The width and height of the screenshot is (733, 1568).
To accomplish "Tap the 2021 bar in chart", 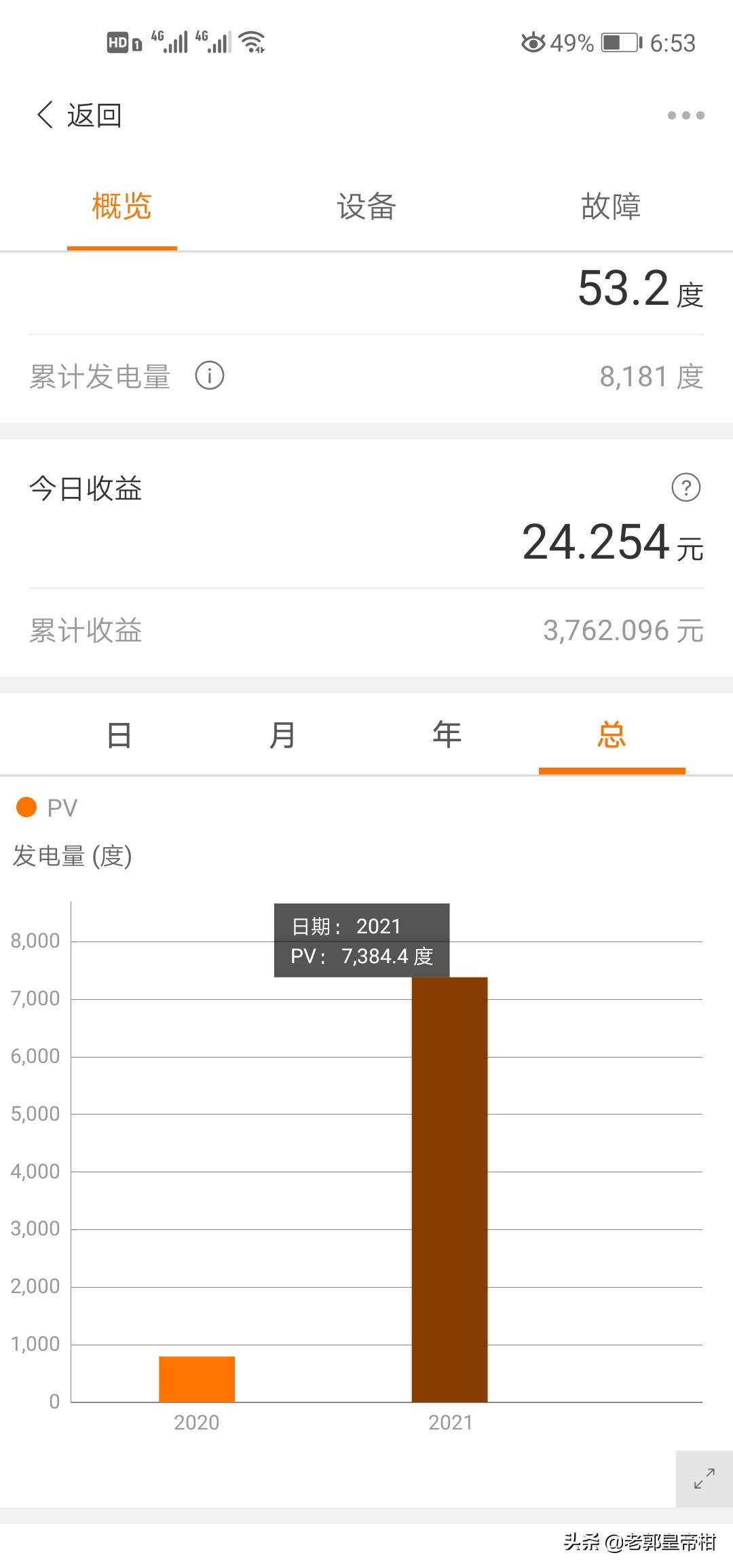I will pos(450,1189).
